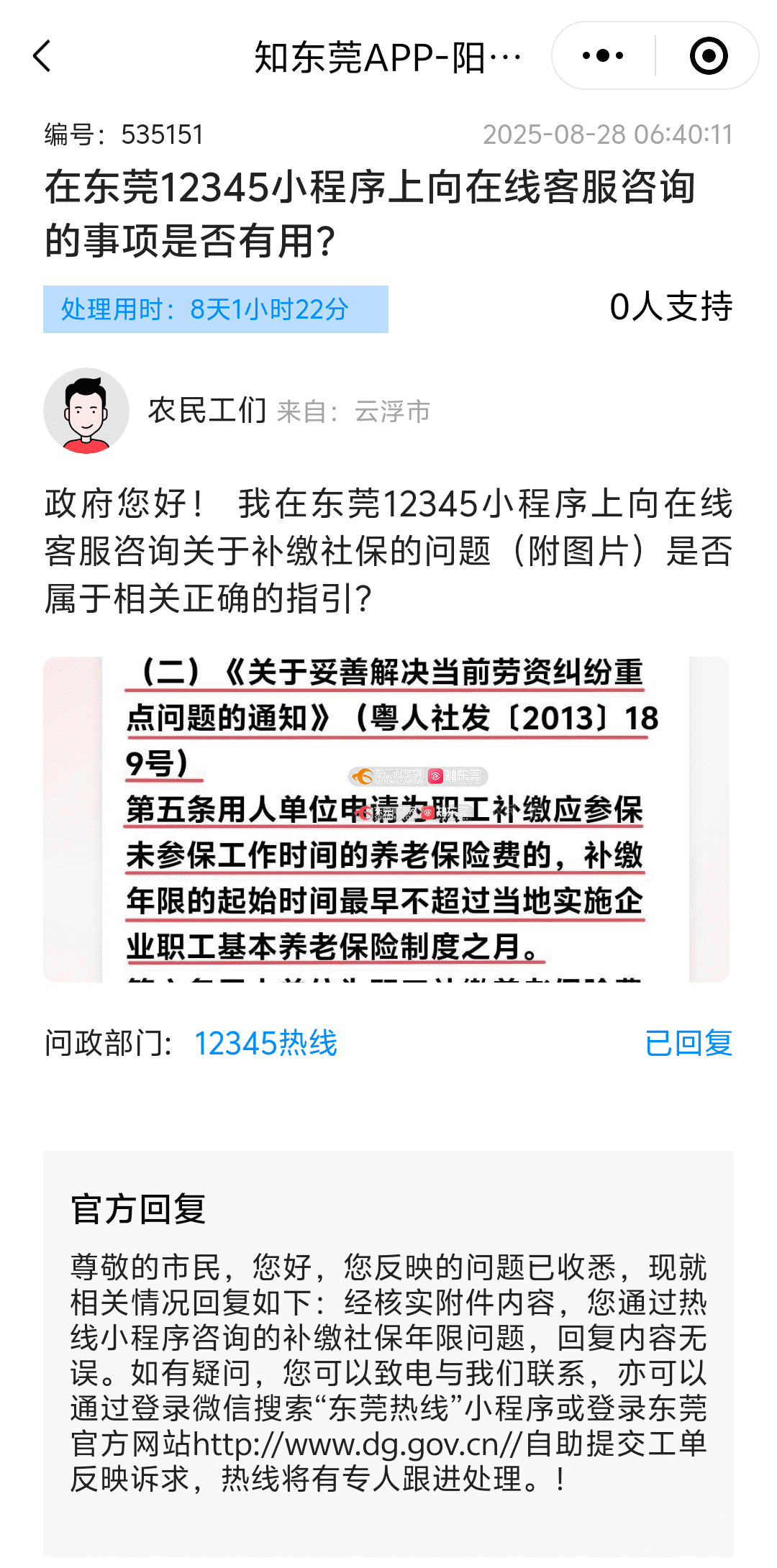Open the 12345热线 department link
Image resolution: width=777 pixels, height=1568 pixels.
coord(265,1043)
